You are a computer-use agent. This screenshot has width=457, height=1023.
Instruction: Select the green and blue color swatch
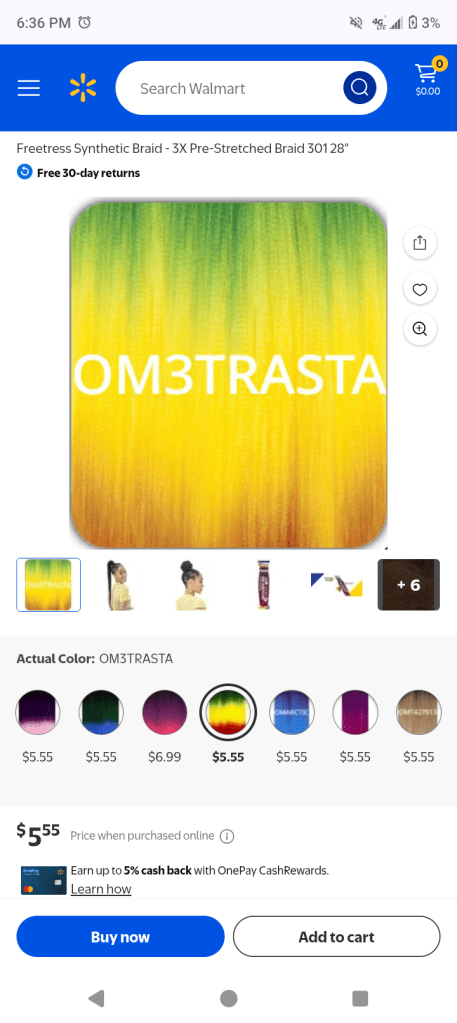[101, 712]
